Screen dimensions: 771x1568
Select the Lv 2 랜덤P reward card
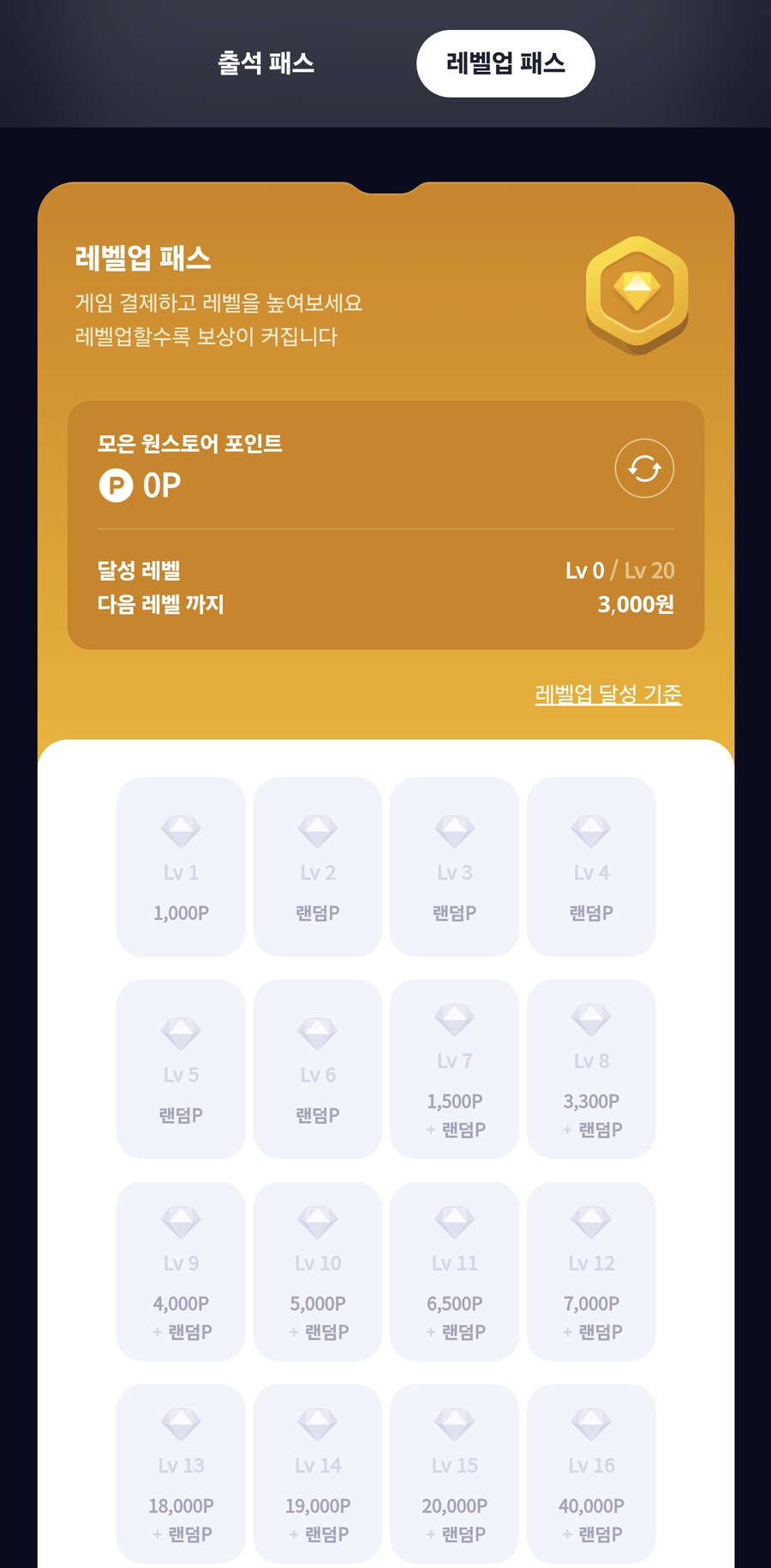click(x=317, y=867)
